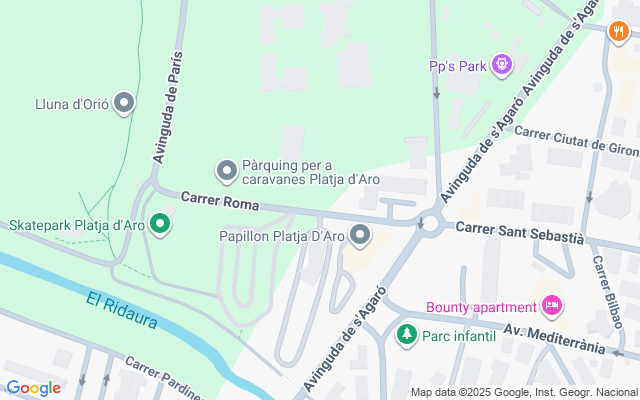
Task: Open the Lluna d'Orió place marker
Action: [x=125, y=102]
